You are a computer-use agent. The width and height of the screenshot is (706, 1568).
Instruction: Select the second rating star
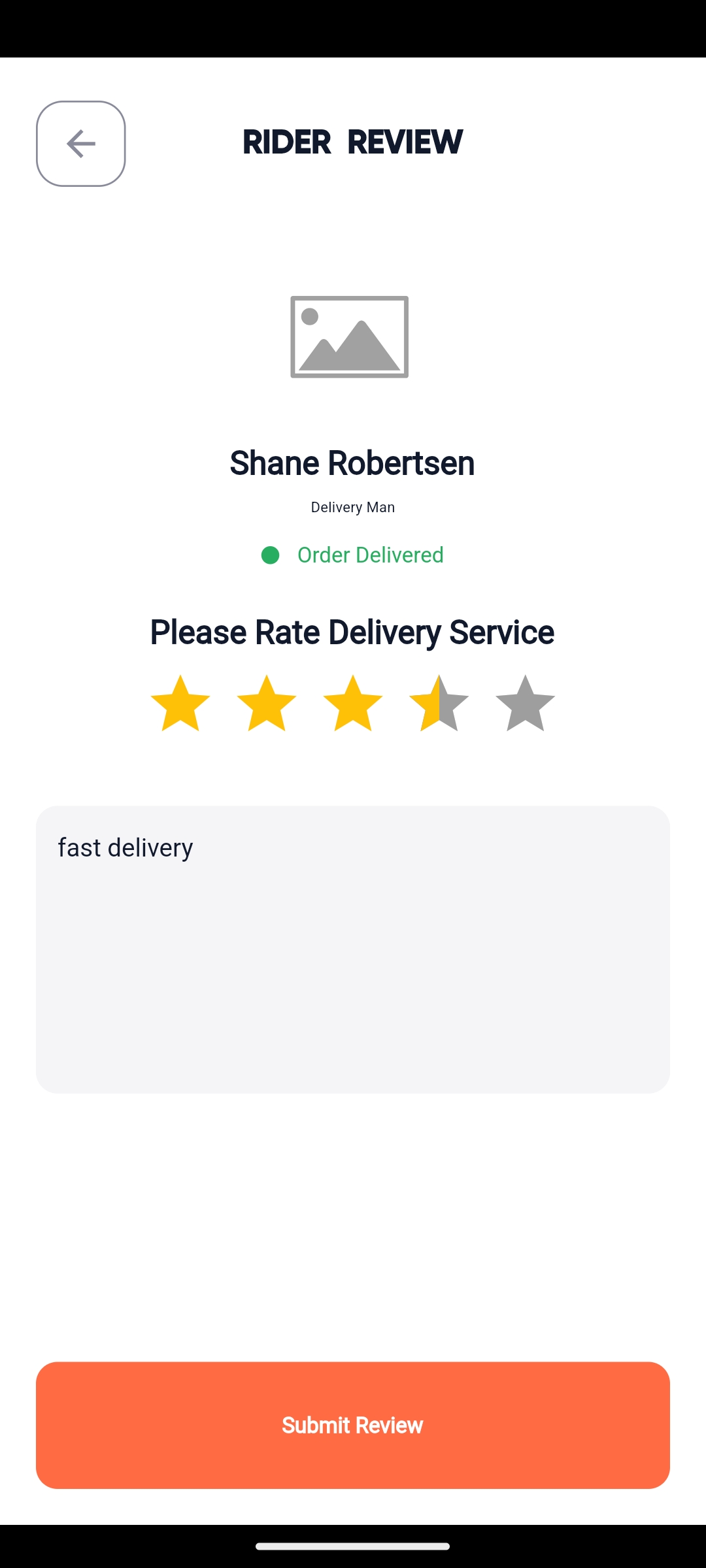coord(267,704)
